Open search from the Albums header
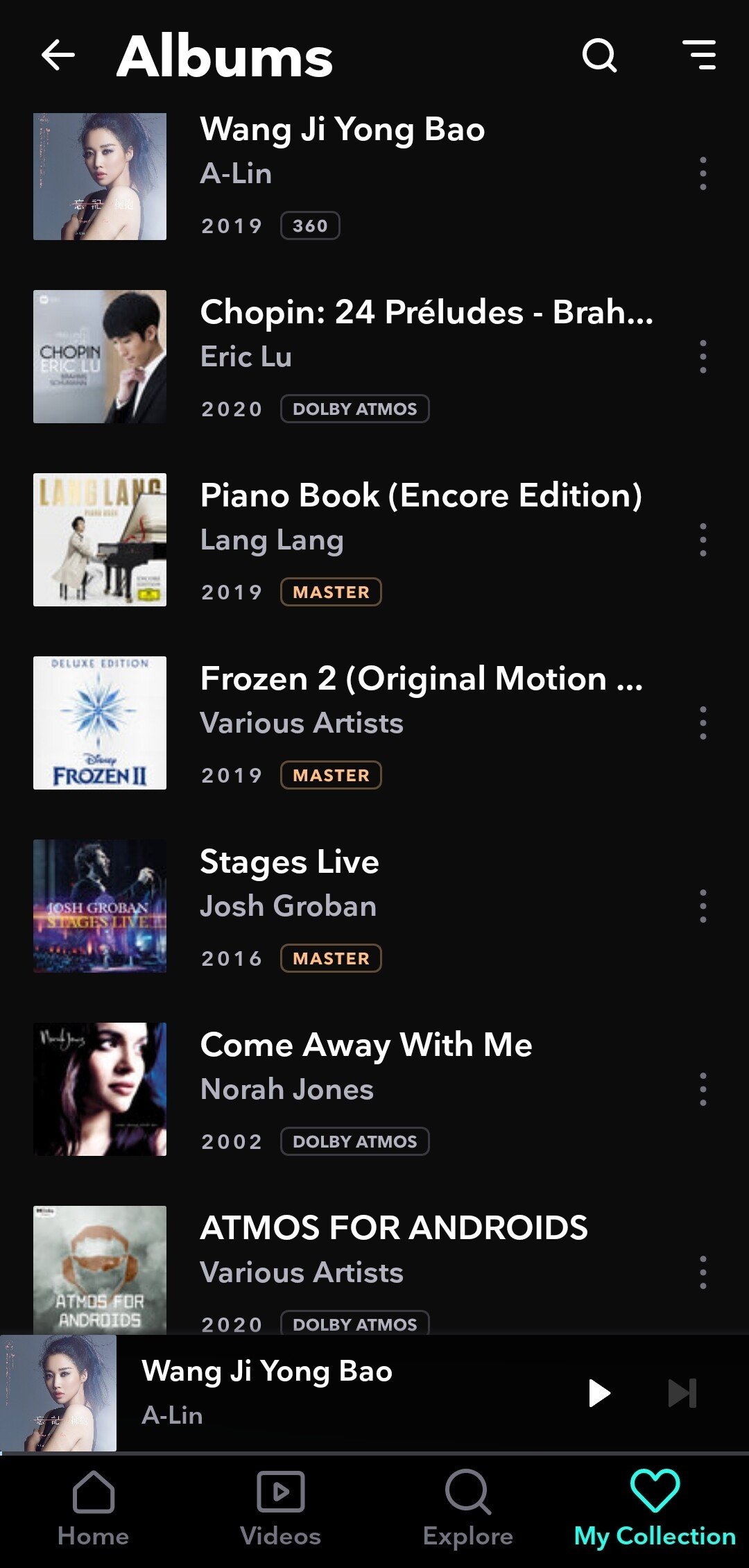The width and height of the screenshot is (749, 1568). [x=599, y=56]
